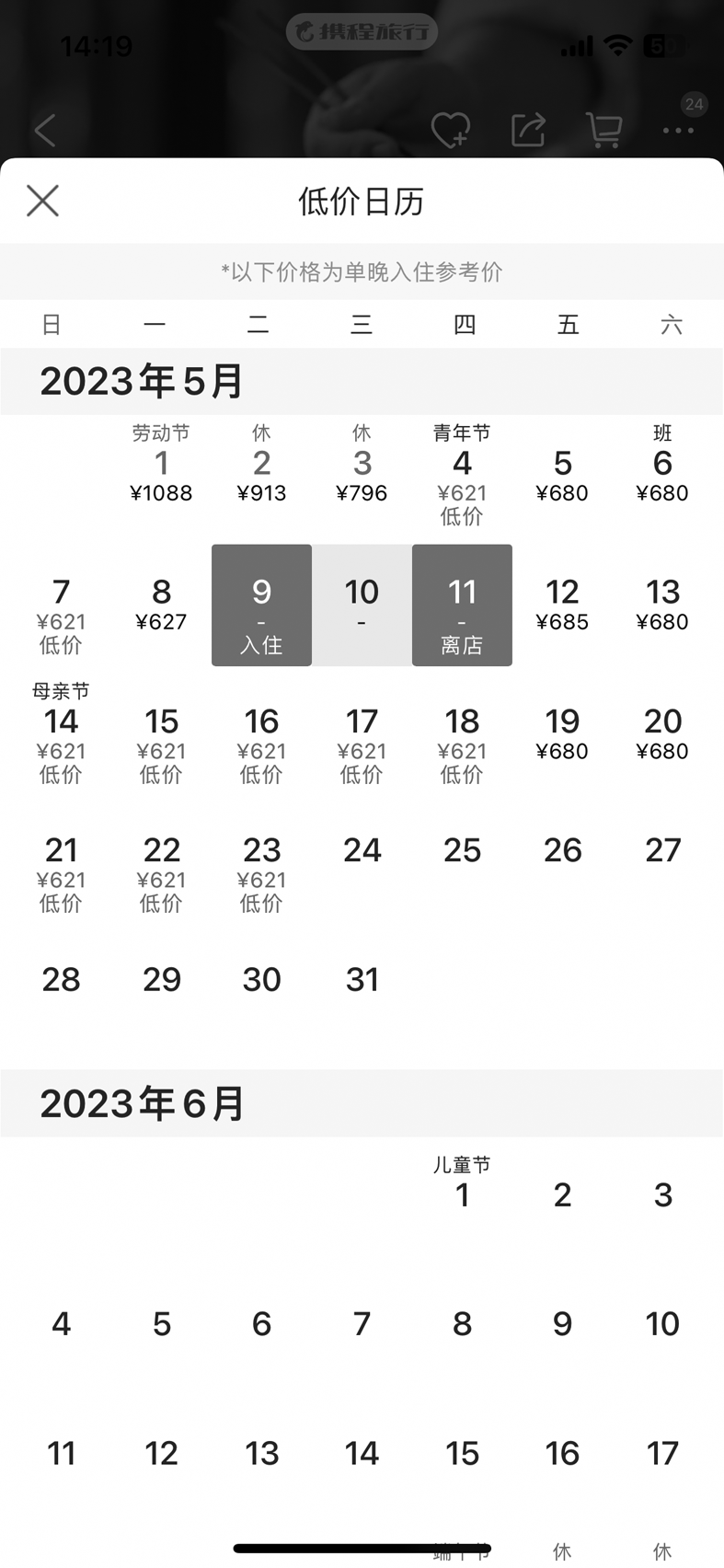
Task: Select May 4 priced ¥621
Action: tap(462, 476)
